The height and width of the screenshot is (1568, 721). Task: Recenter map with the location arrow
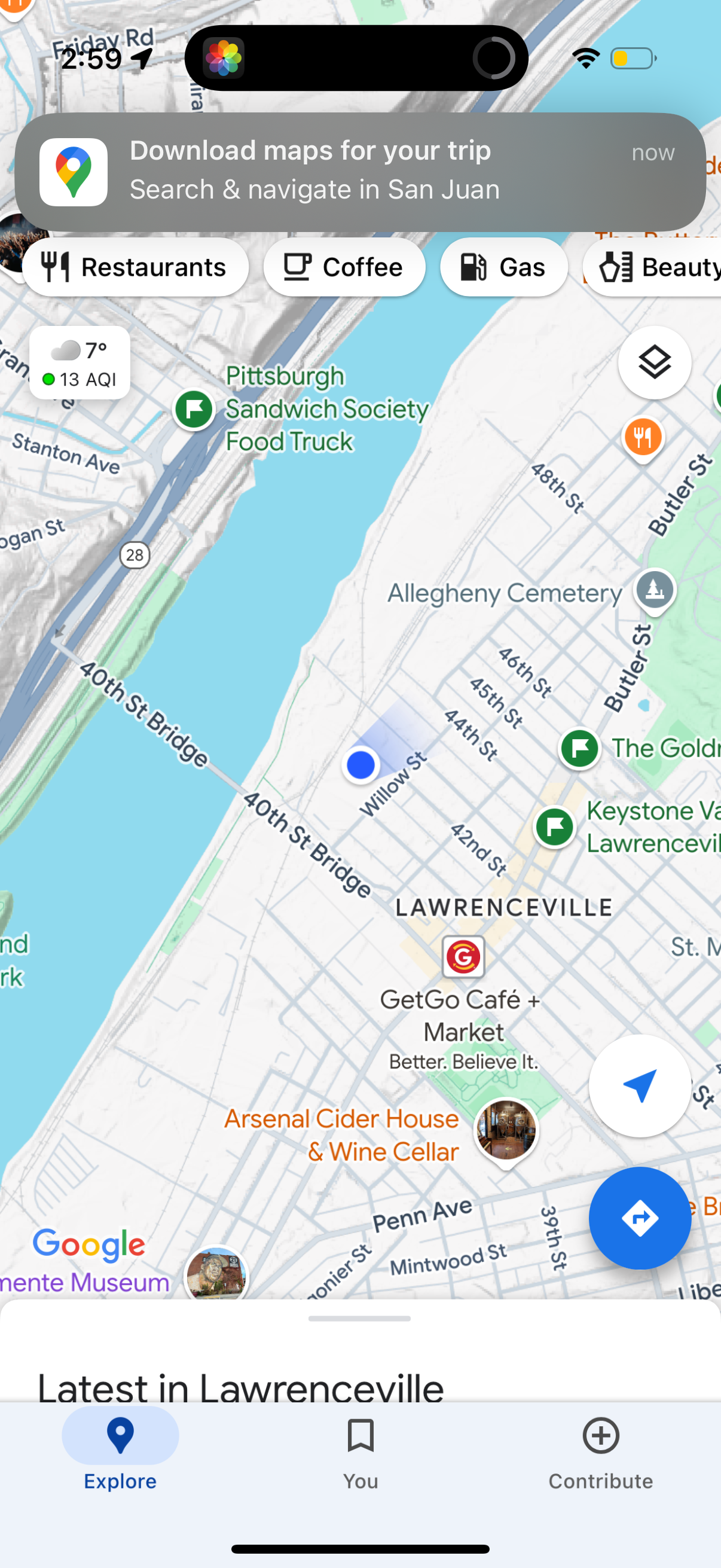(640, 1087)
